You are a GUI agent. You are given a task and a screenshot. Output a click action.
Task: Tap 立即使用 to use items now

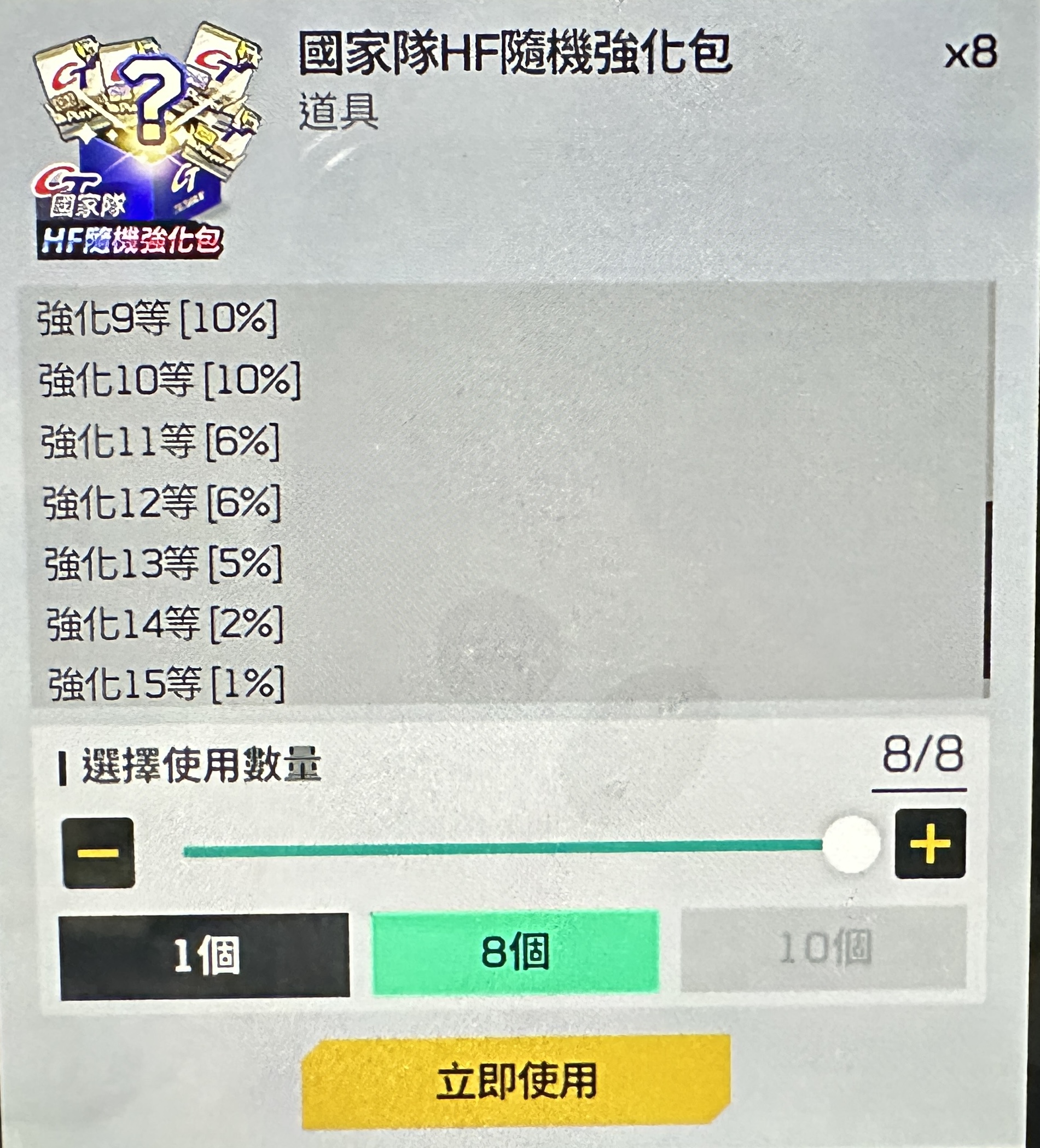[x=516, y=1081]
